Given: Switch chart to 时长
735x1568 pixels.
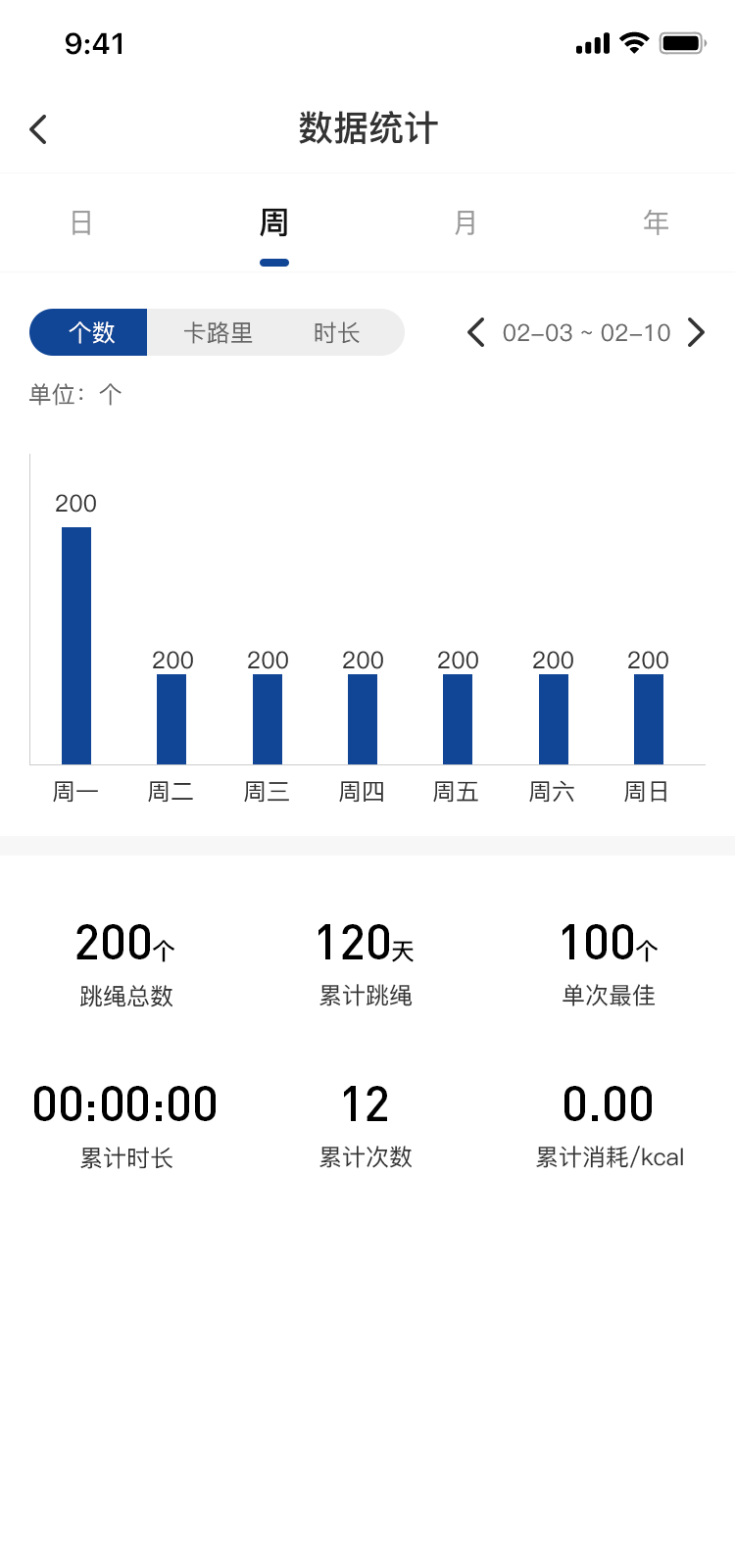Looking at the screenshot, I should click(x=336, y=332).
